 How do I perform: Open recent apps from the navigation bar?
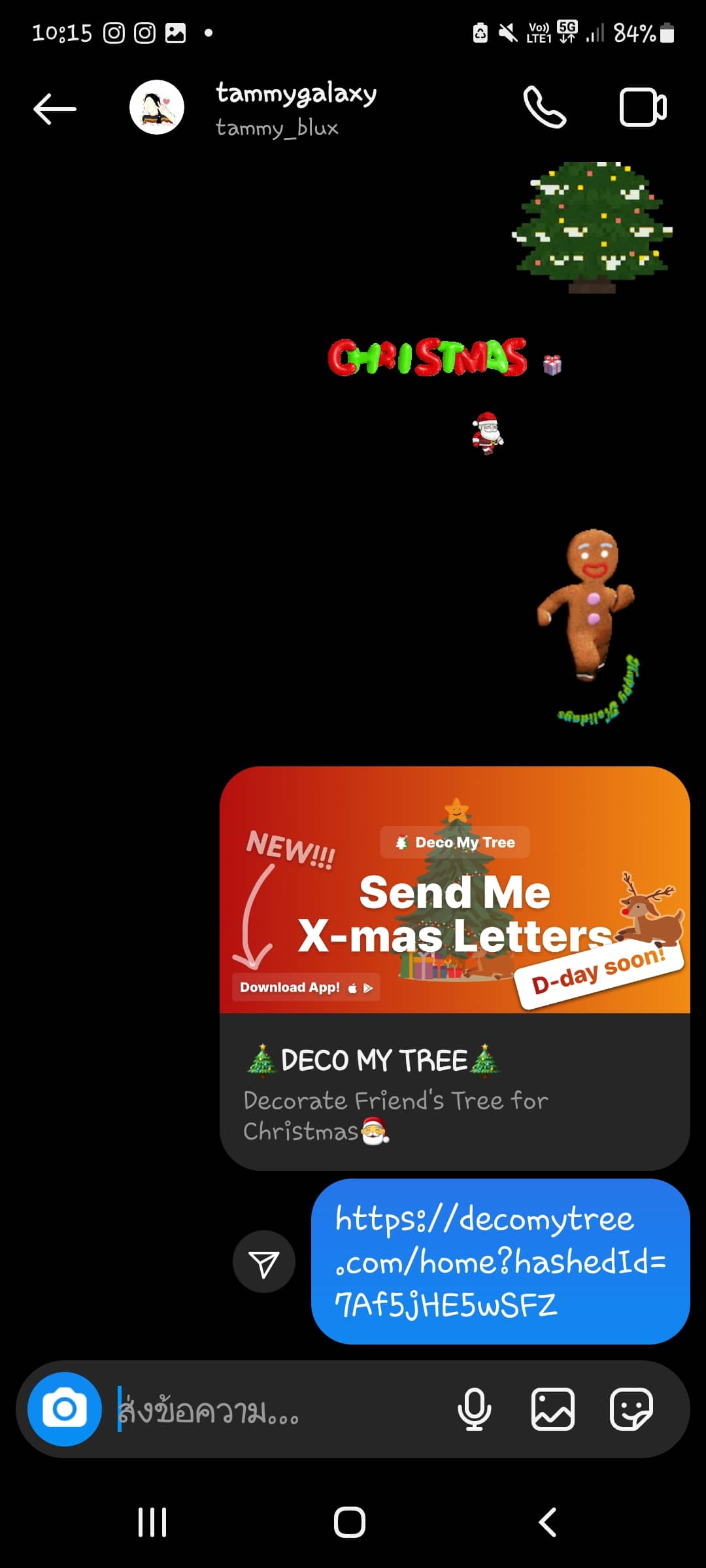coord(152,1522)
